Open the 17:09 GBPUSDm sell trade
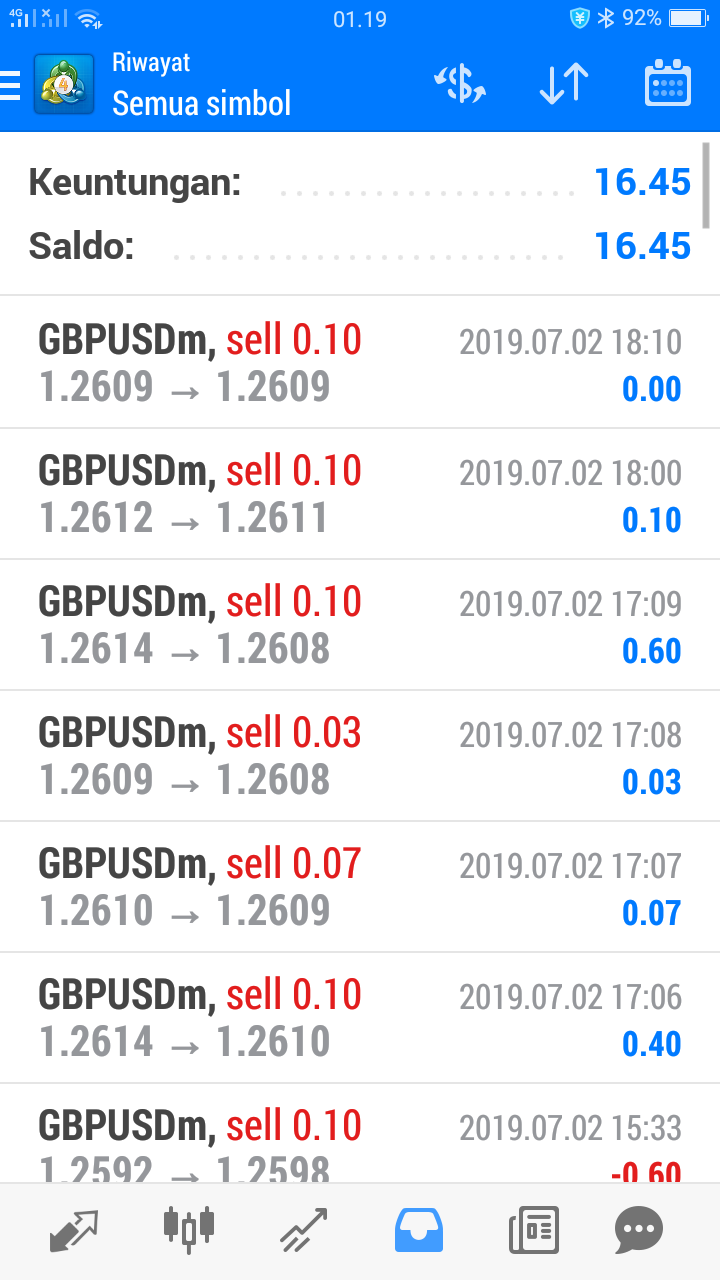720x1280 pixels. pyautogui.click(x=360, y=625)
